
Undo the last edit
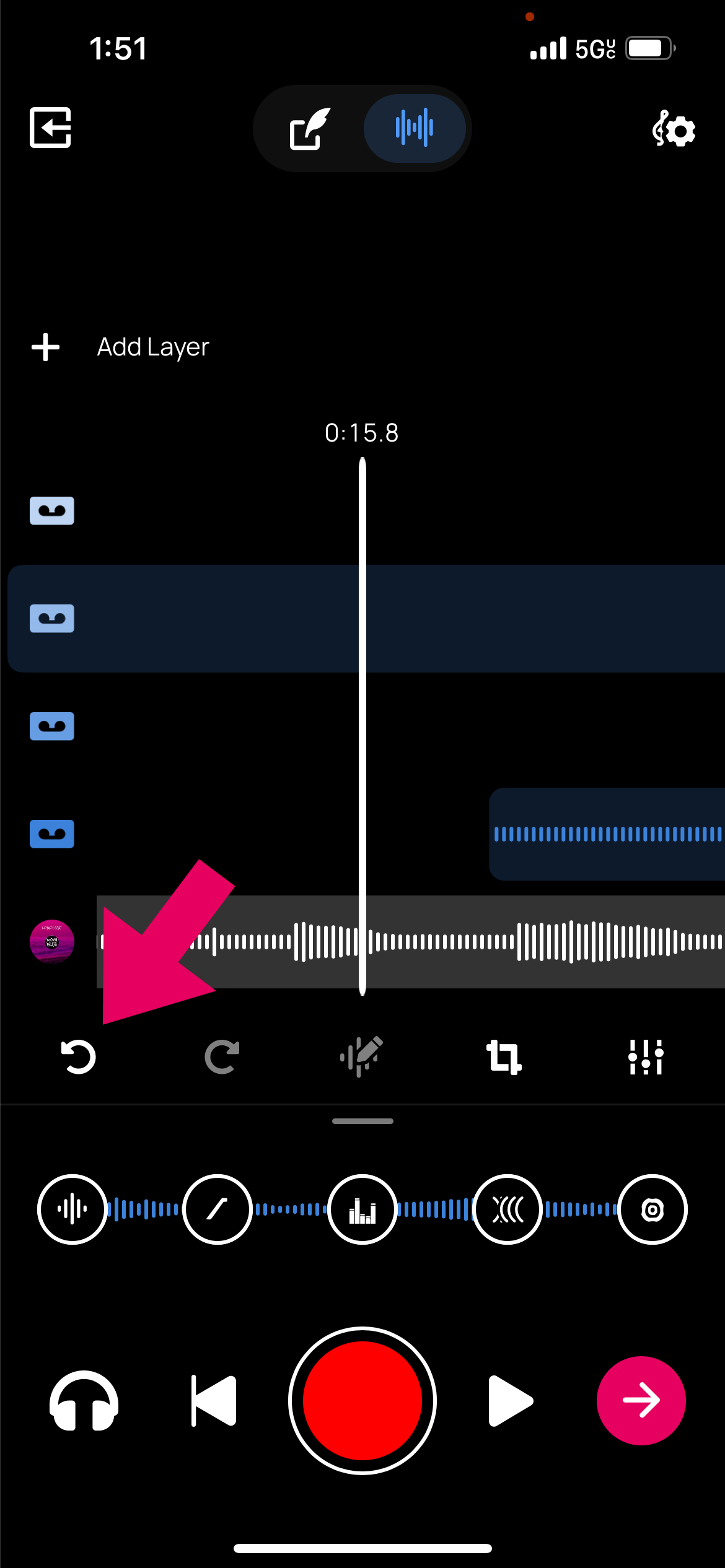78,1056
